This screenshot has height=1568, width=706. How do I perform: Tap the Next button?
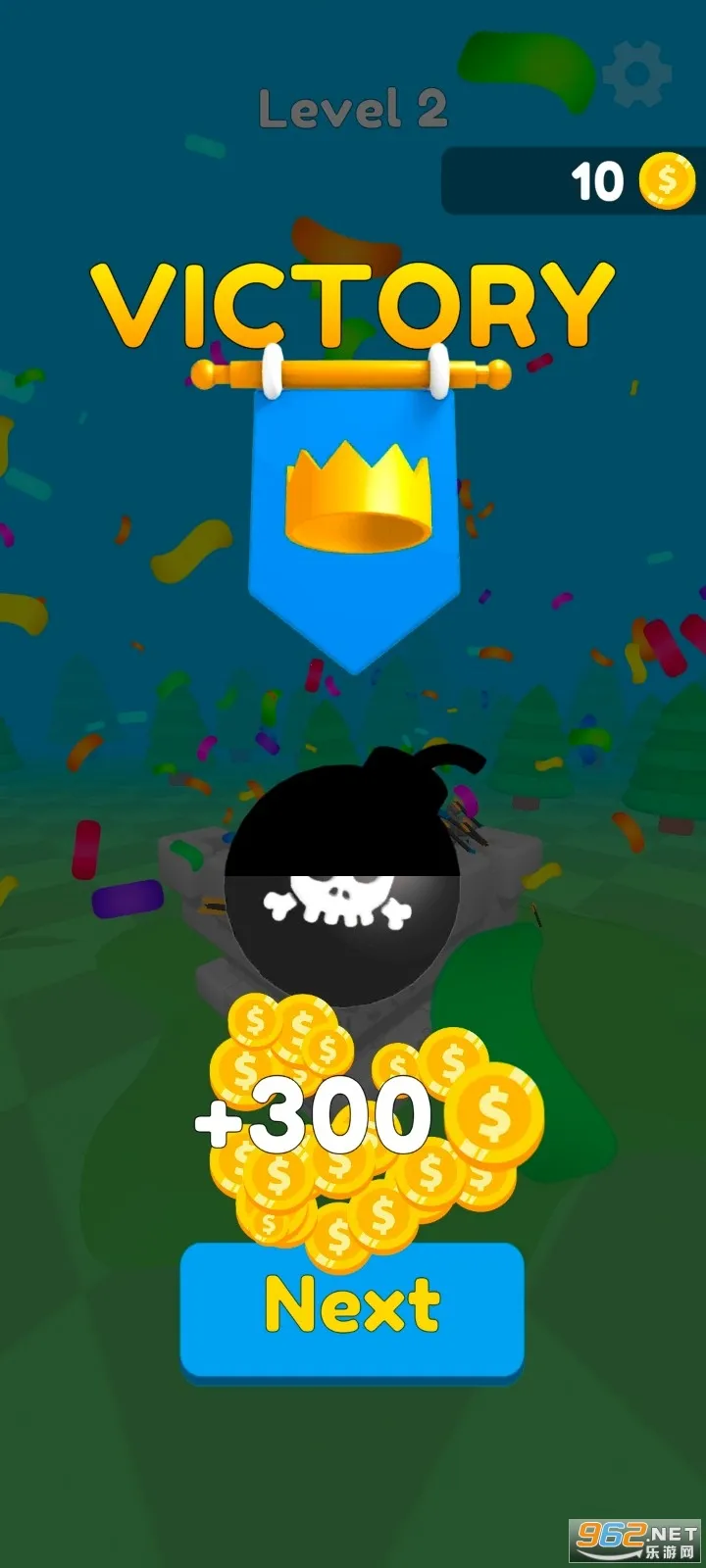351,1308
